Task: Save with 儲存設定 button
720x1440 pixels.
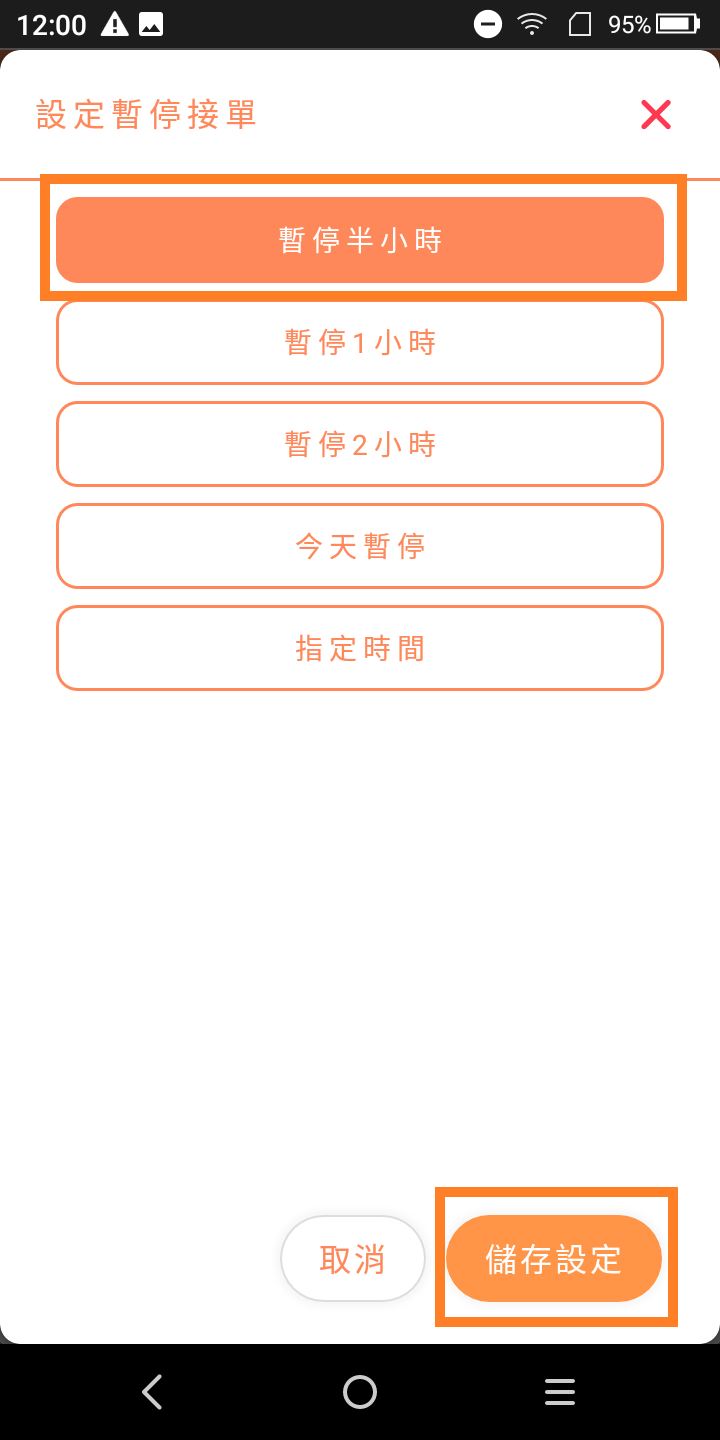Action: point(554,1259)
